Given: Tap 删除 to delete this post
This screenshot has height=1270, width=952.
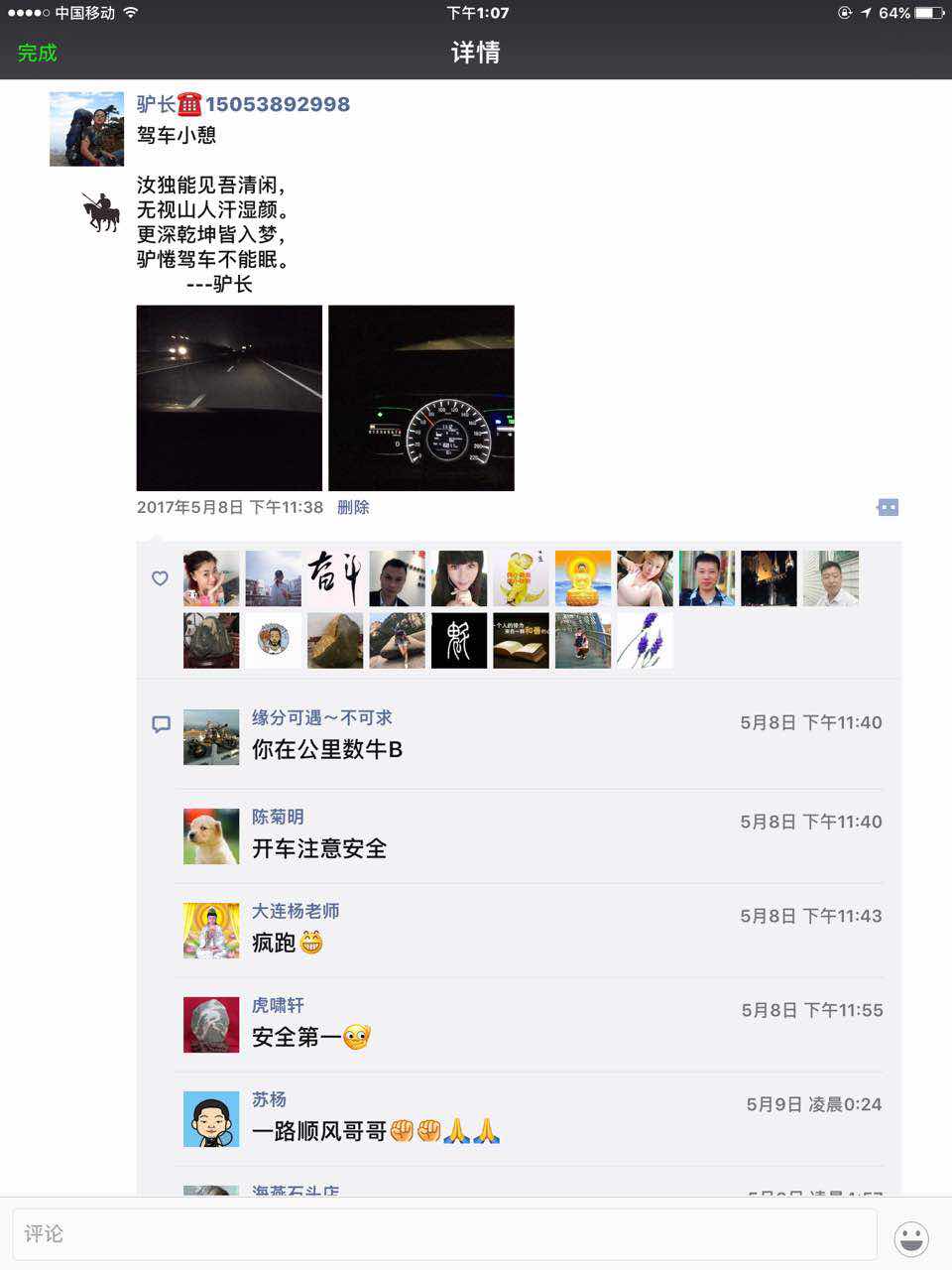Looking at the screenshot, I should pos(353,507).
